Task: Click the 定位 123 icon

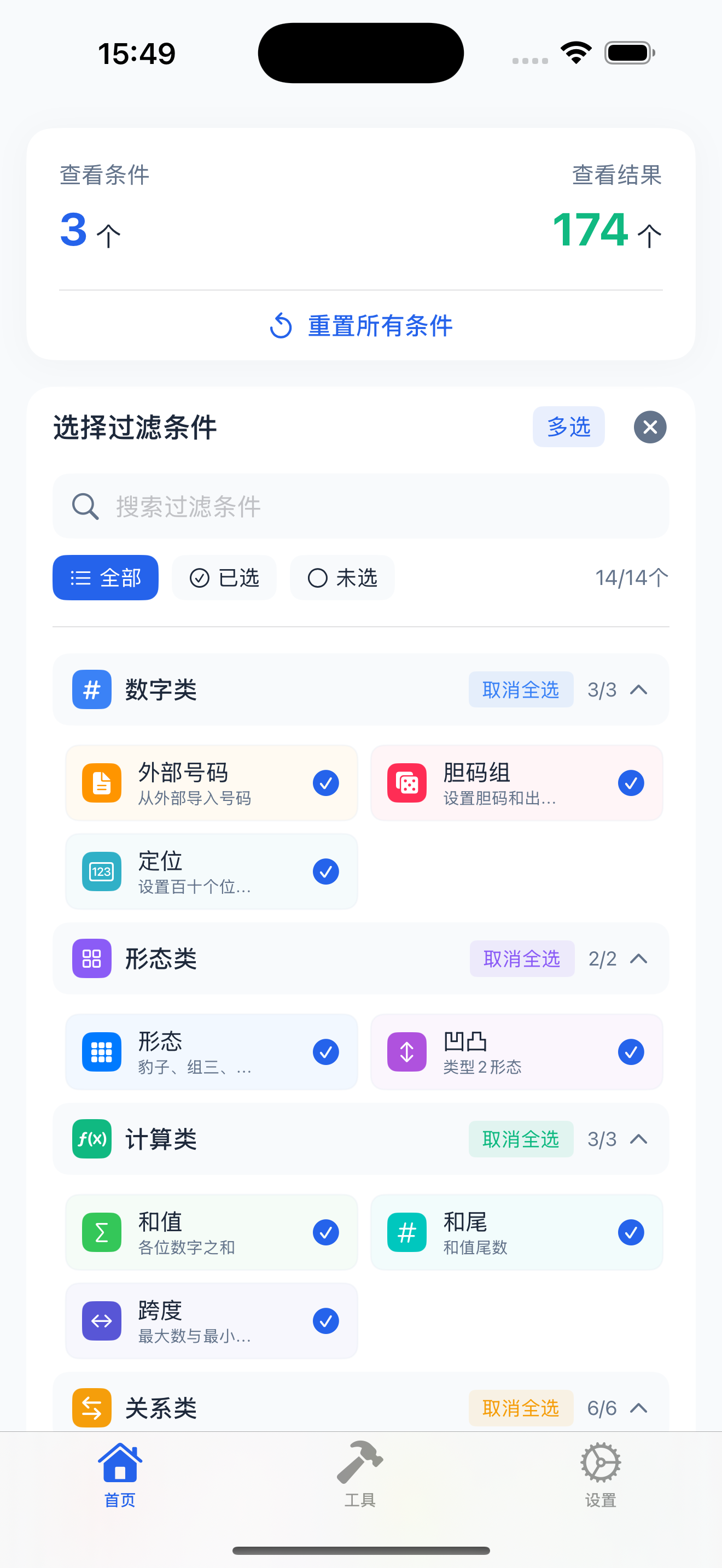Action: (x=101, y=871)
